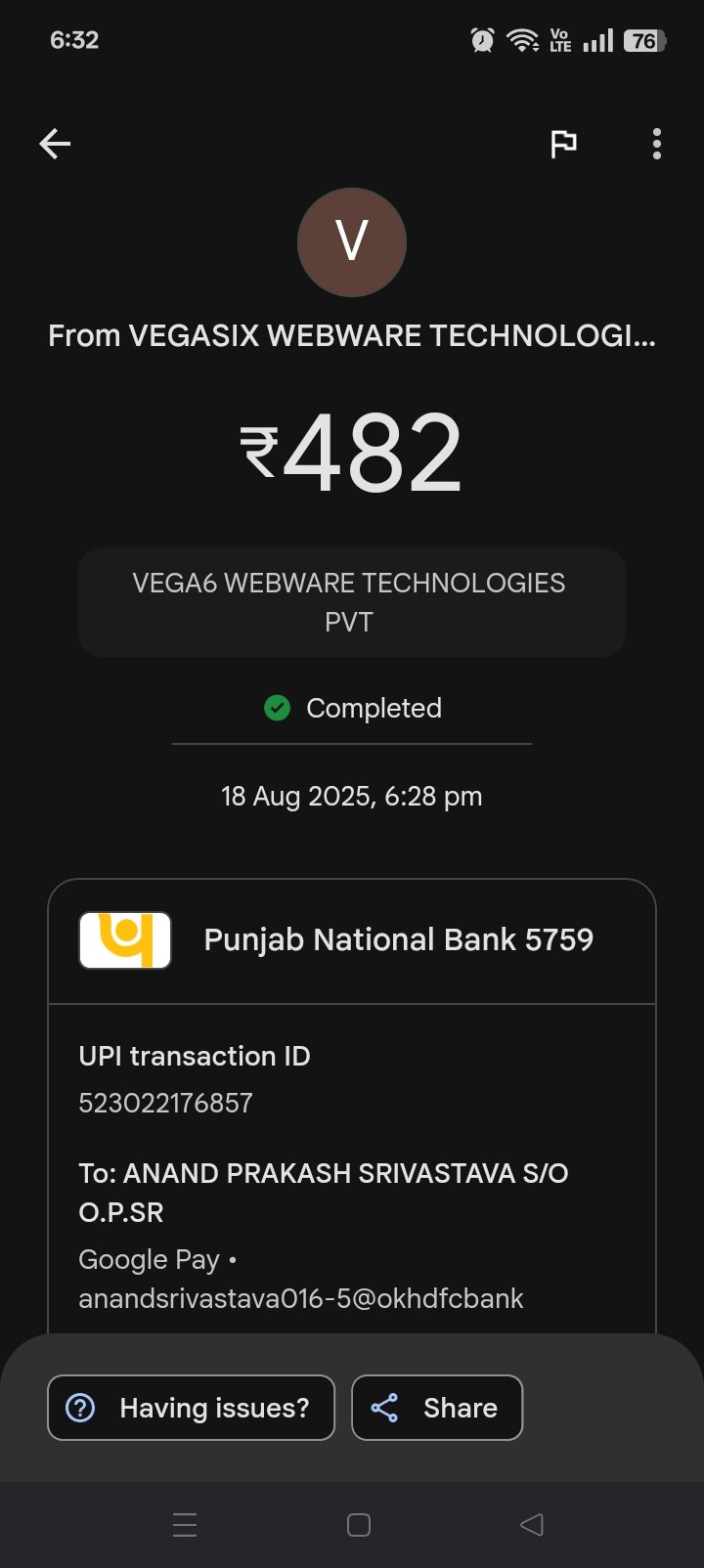Image resolution: width=704 pixels, height=1568 pixels.
Task: Open the VEGASIX payee avatar
Action: [x=352, y=242]
